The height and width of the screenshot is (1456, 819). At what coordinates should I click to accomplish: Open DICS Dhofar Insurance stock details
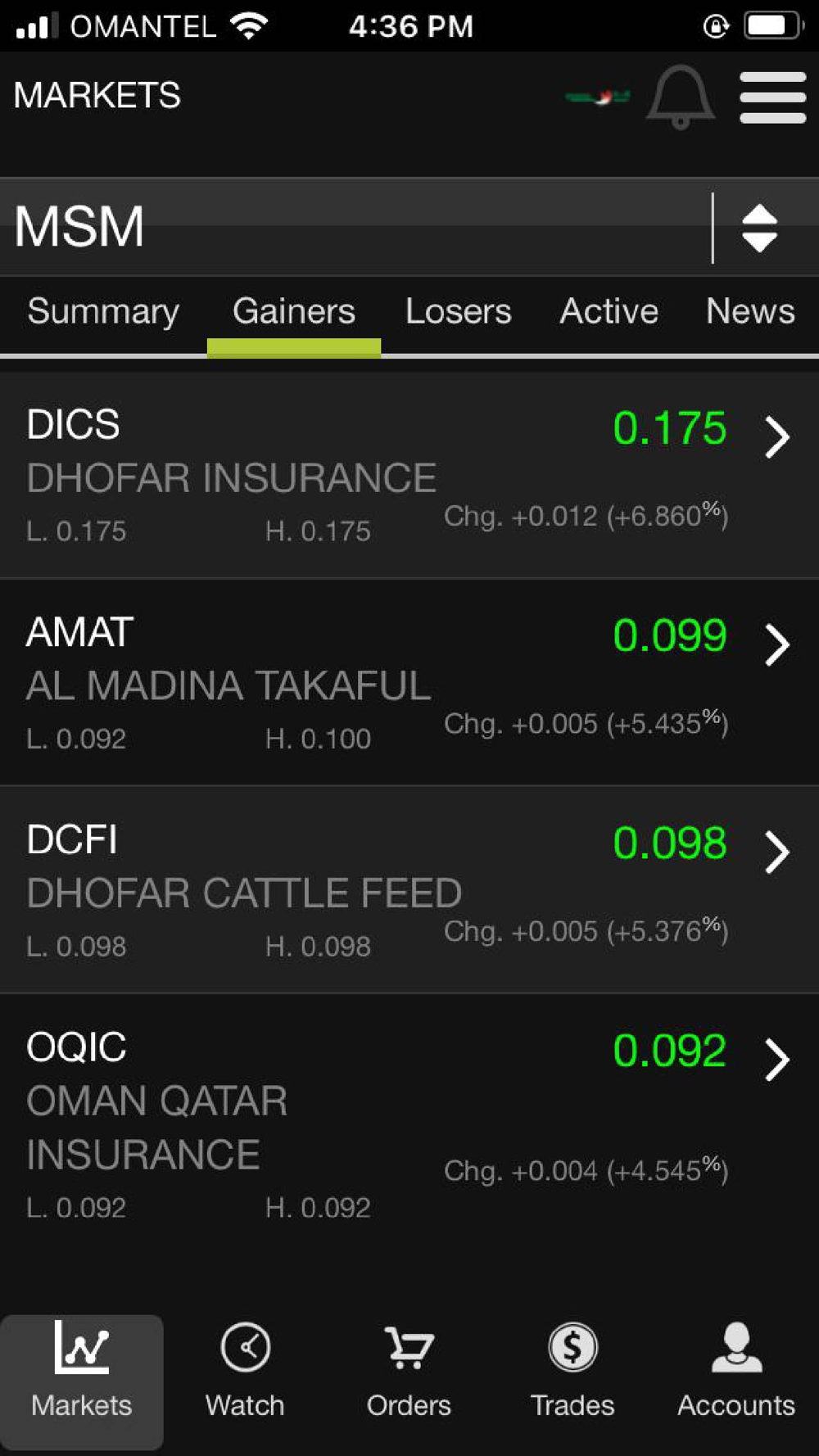[x=409, y=476]
